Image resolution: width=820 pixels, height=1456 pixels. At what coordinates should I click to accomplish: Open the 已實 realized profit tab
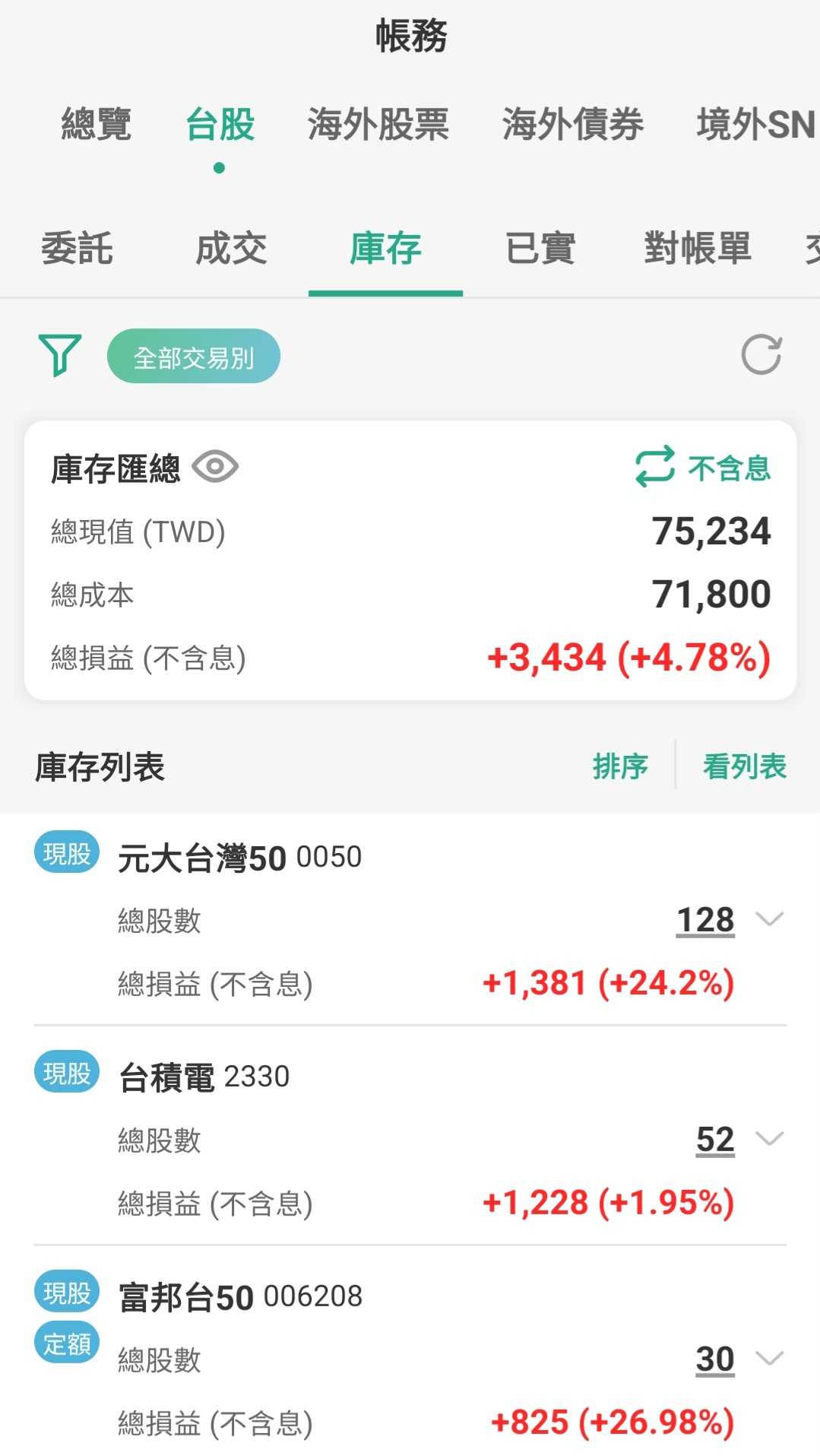pyautogui.click(x=540, y=249)
